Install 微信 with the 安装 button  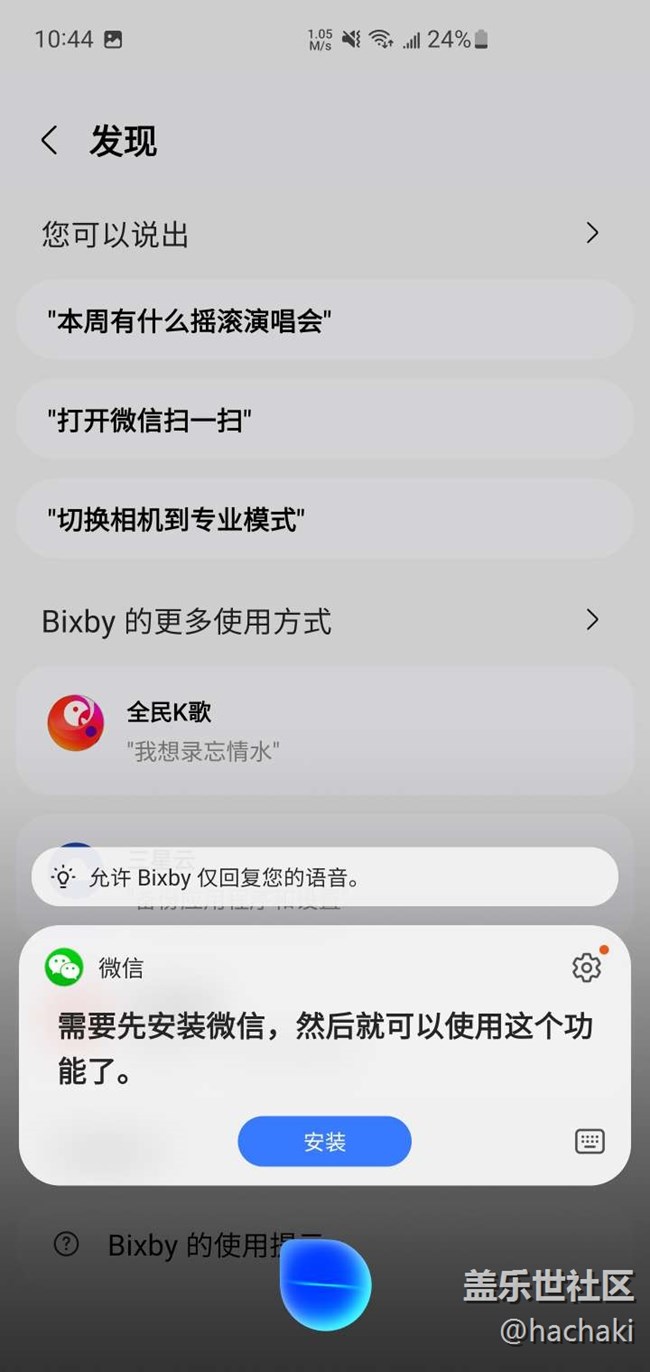click(x=324, y=1141)
